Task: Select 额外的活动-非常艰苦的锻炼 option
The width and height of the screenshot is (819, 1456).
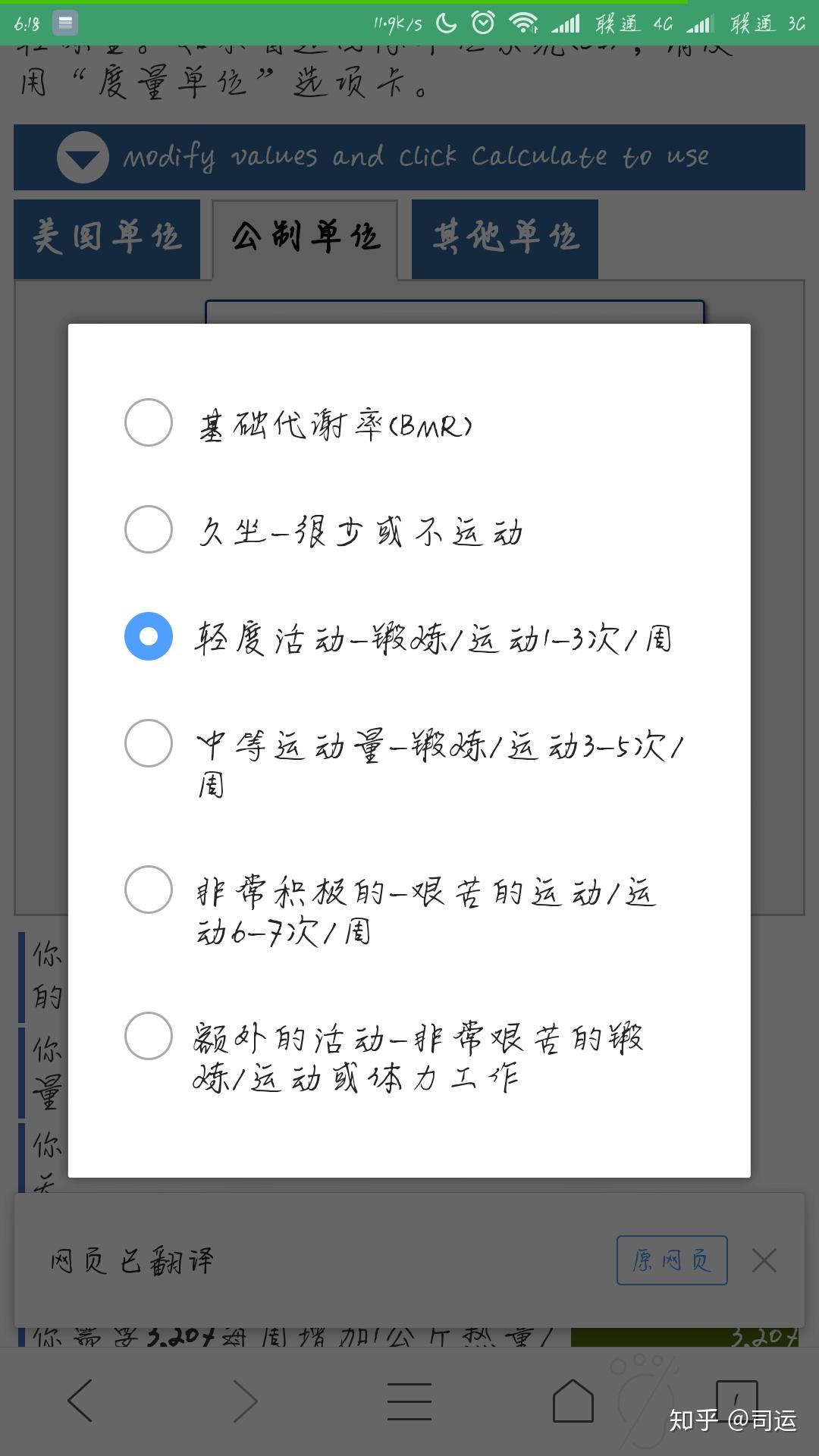Action: click(149, 1036)
